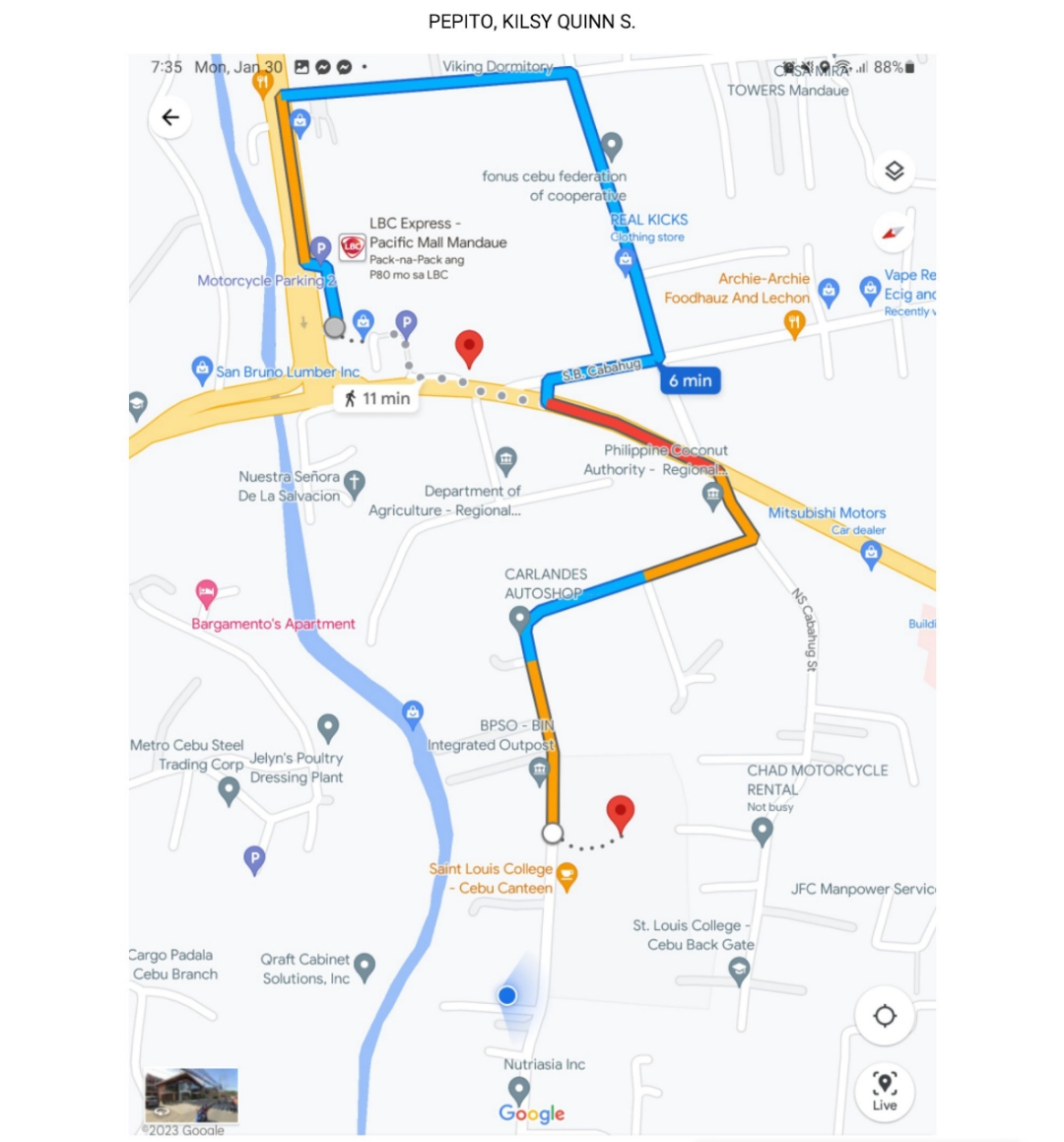Open CARLANDES AUTOSHOP pin
1064x1142 pixels.
(x=519, y=619)
